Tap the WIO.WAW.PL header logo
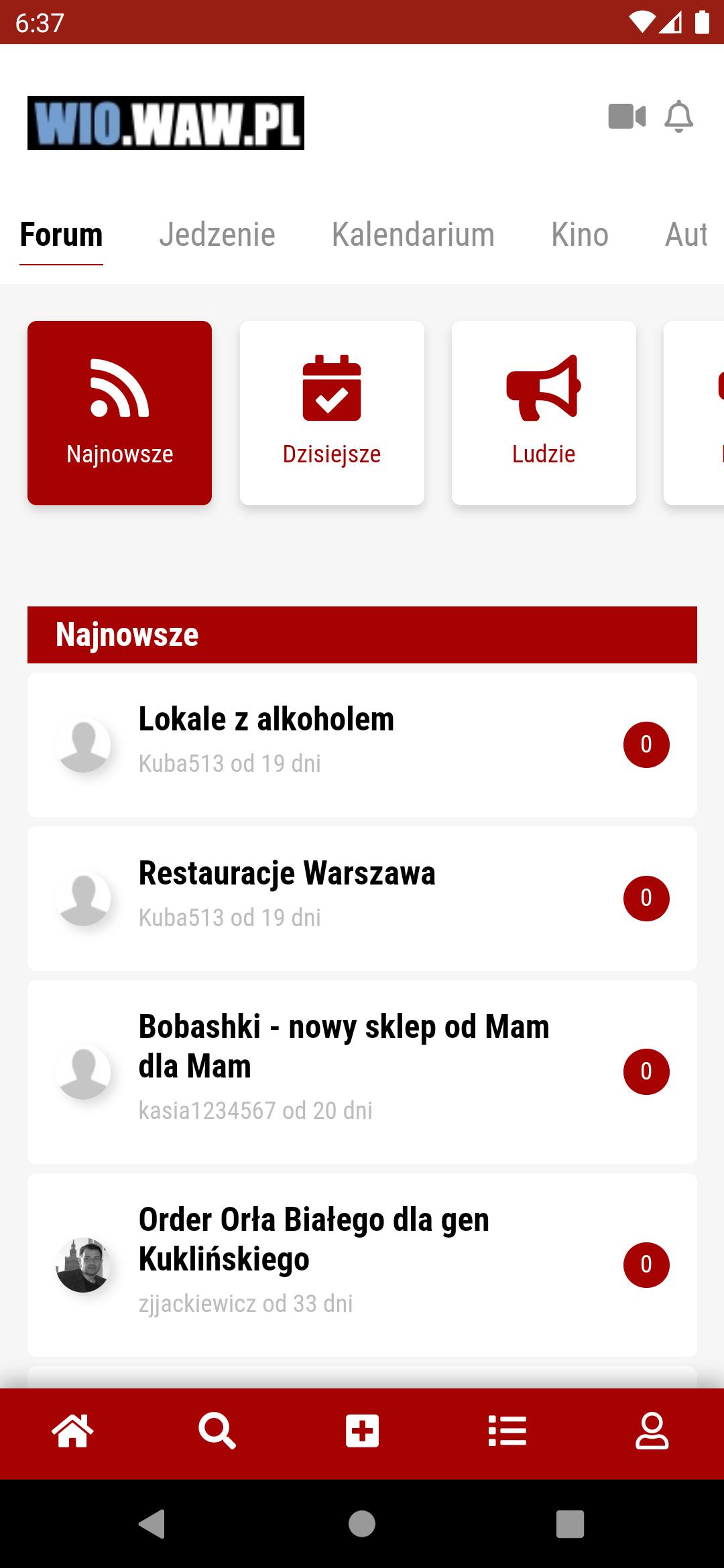724x1568 pixels. click(166, 123)
